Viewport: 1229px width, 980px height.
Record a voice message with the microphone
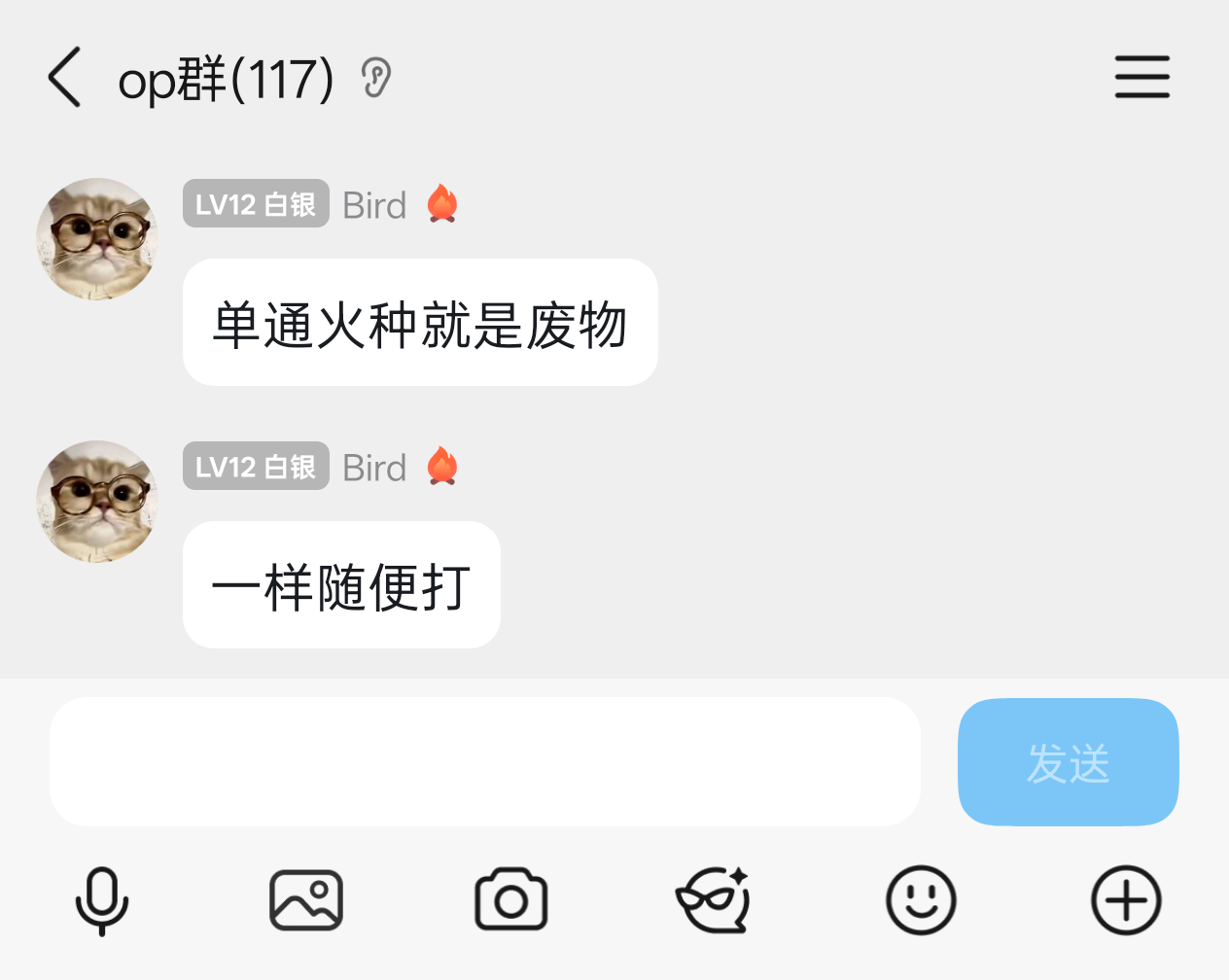click(x=102, y=900)
